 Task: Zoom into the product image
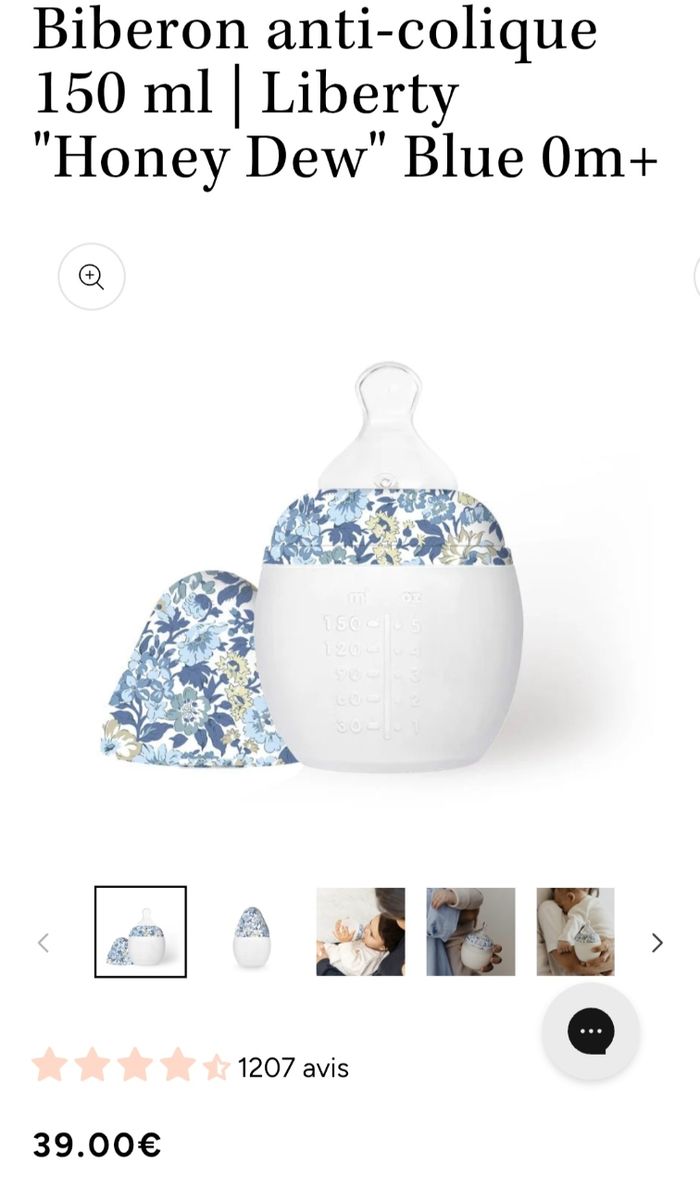[91, 277]
